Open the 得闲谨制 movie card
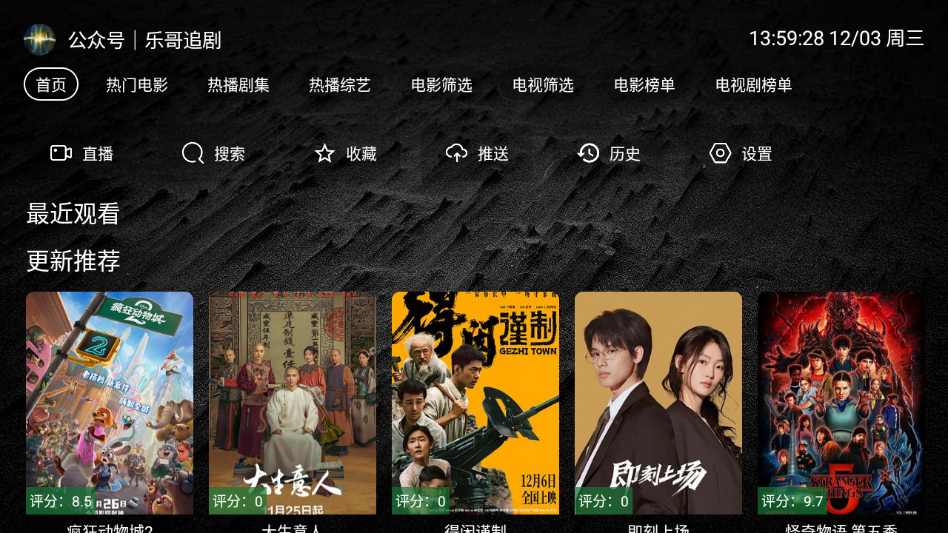This screenshot has width=948, height=533. (x=476, y=403)
